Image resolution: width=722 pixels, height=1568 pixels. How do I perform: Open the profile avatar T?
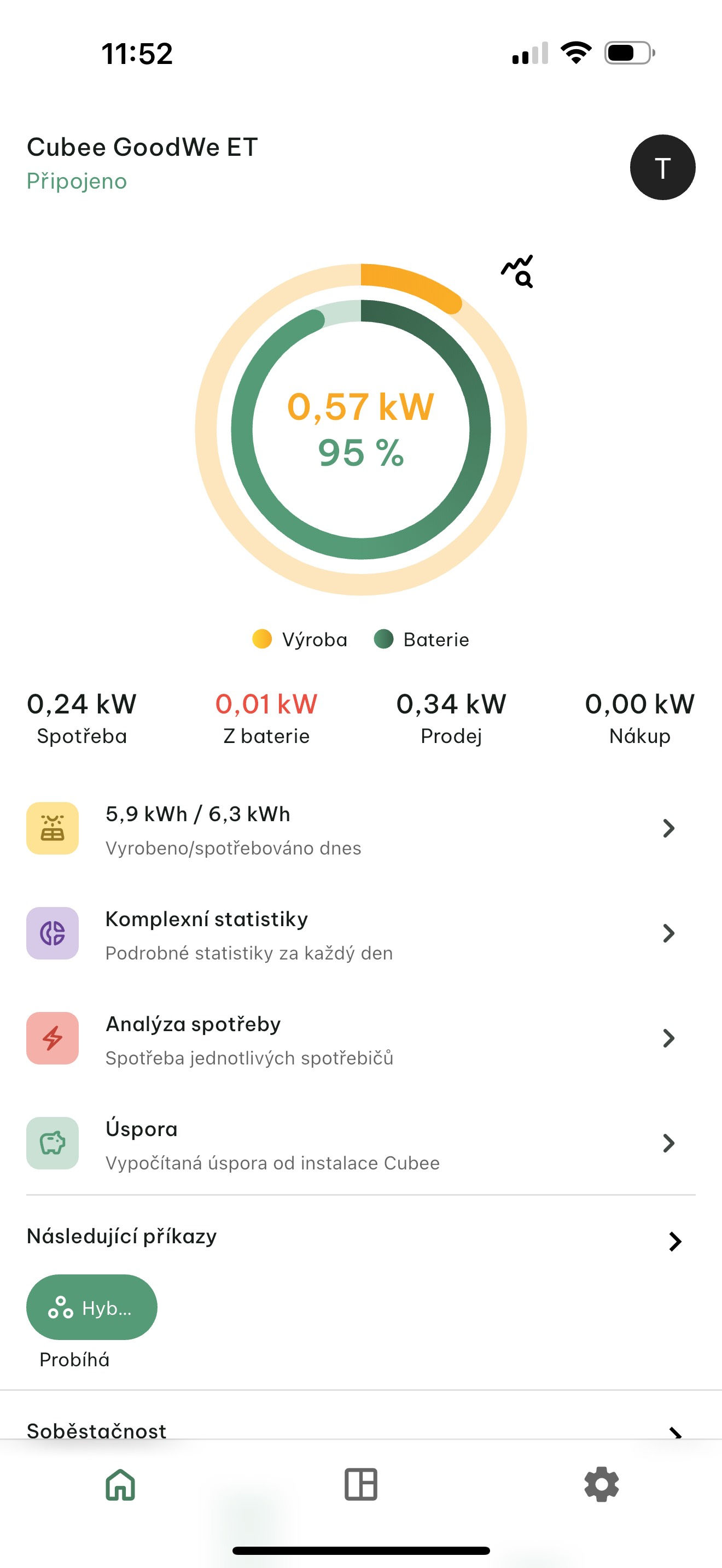662,167
